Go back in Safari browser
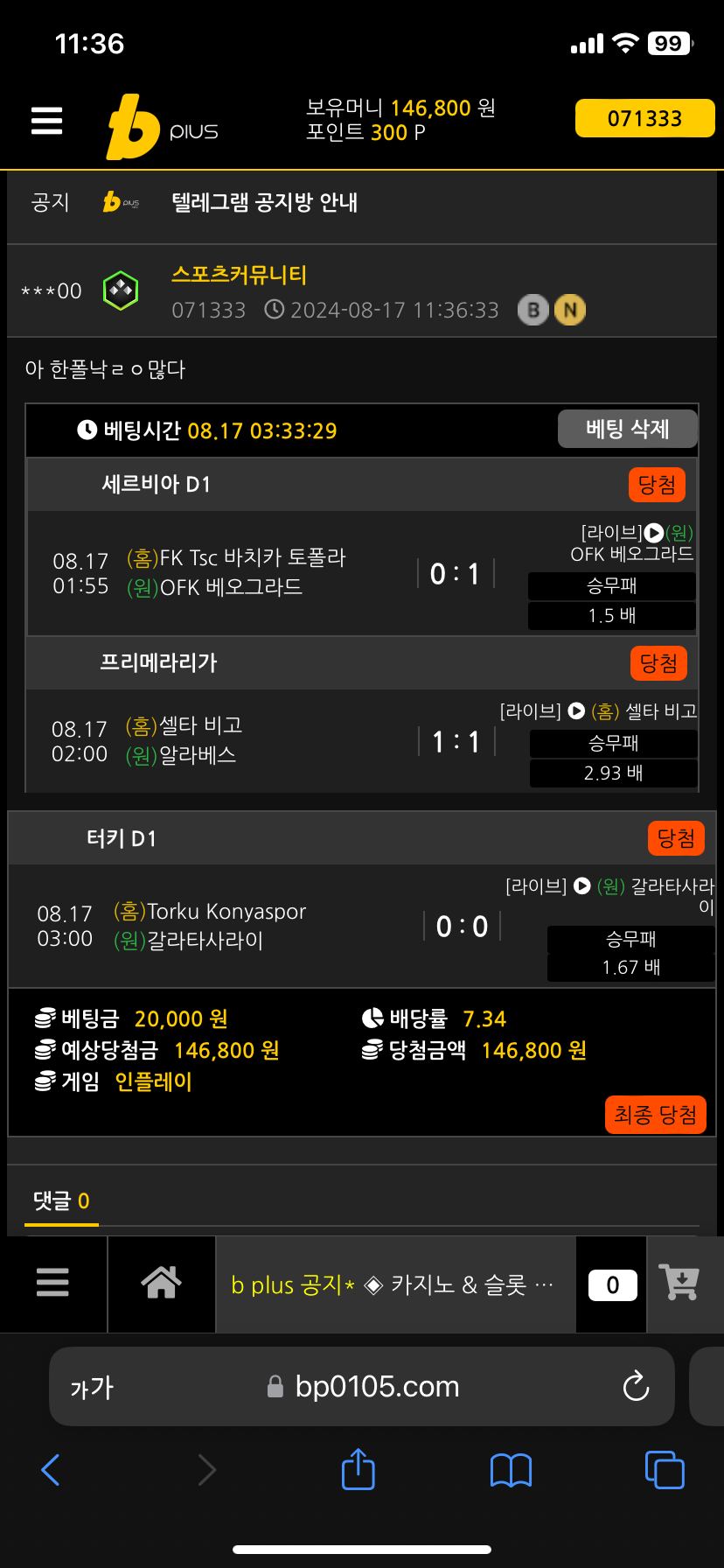Screen dimensions: 724x1568 pos(51,1470)
